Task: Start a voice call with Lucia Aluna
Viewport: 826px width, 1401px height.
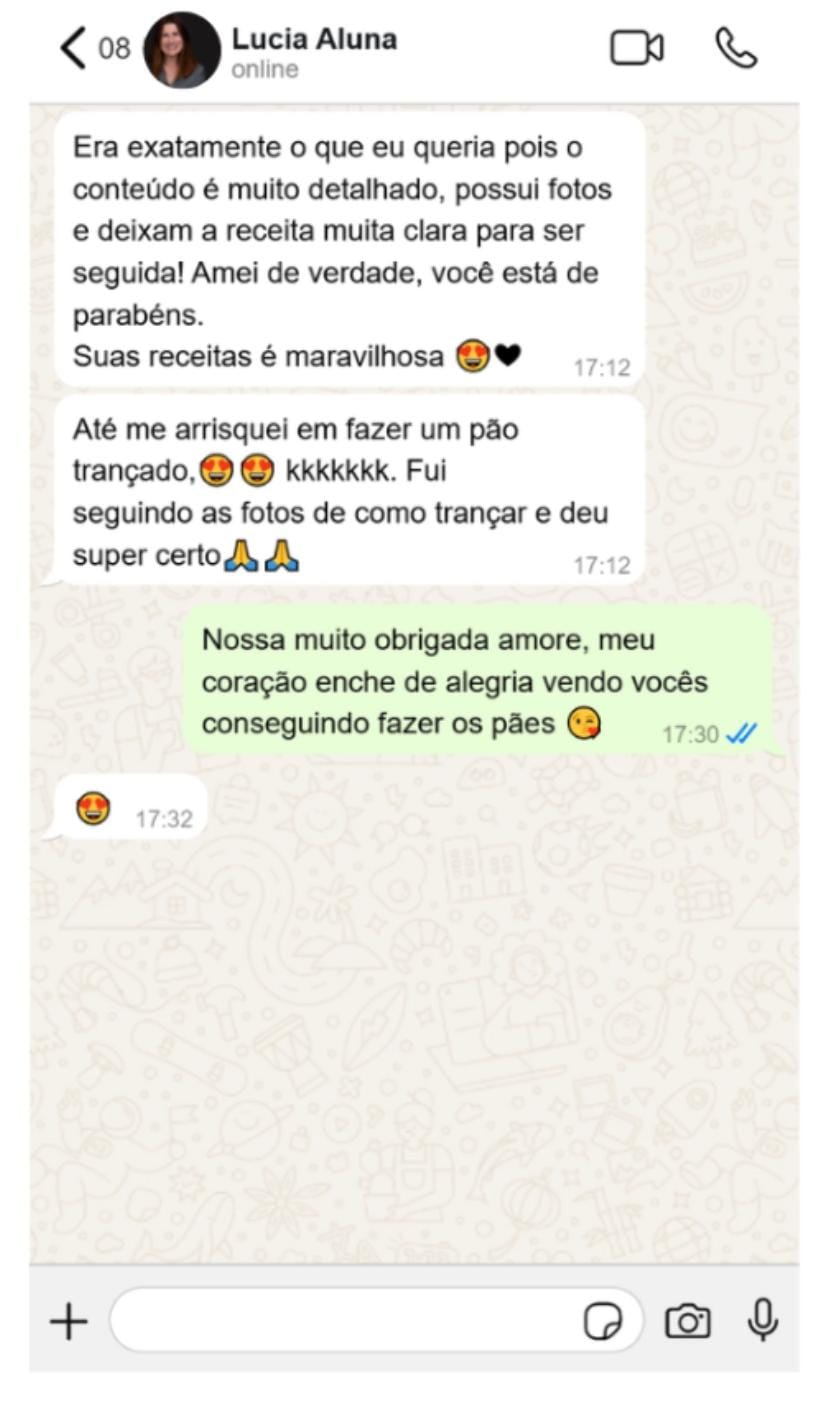Action: [x=735, y=48]
